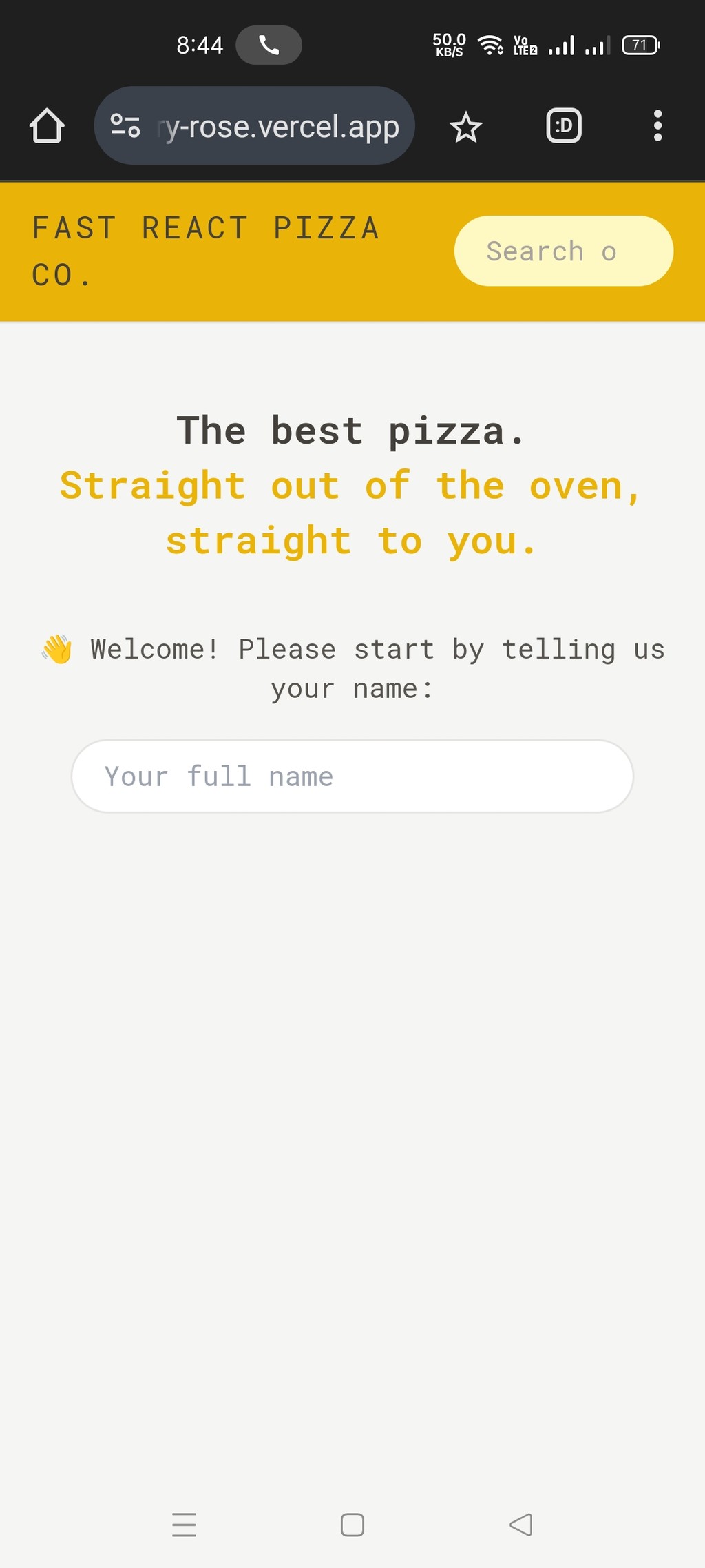View site info icon in address bar

pos(125,126)
